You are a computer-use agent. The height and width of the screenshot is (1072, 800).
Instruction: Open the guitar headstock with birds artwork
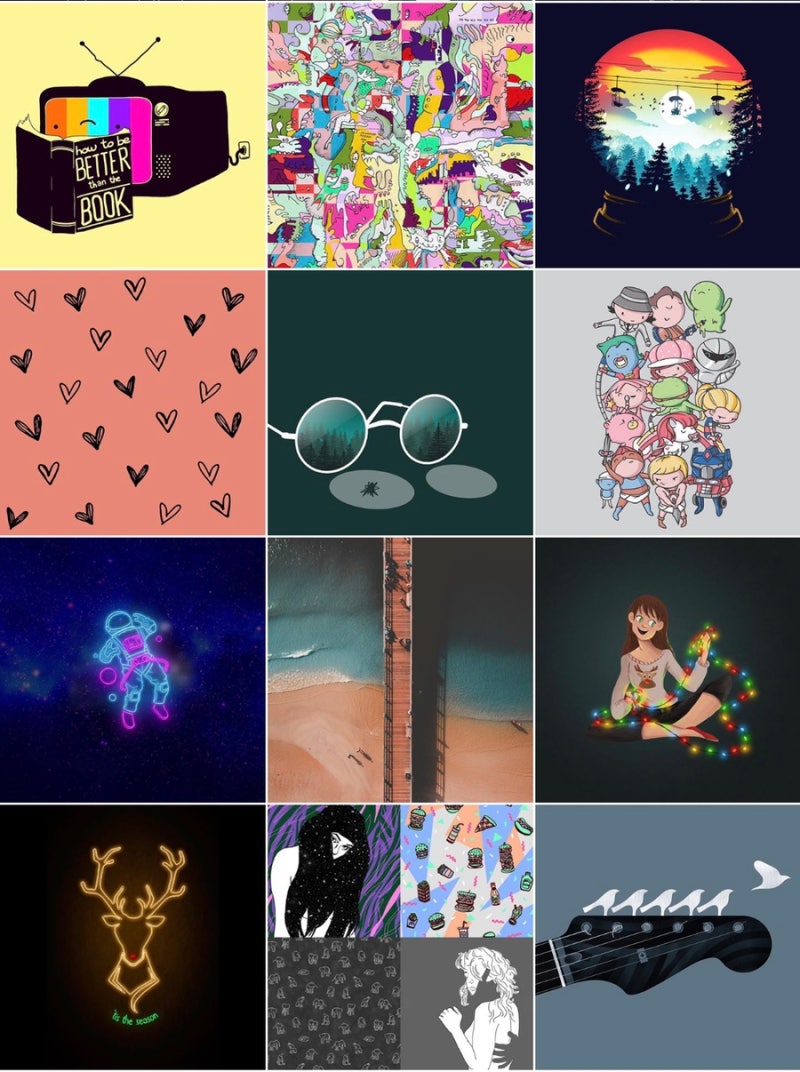[667, 938]
